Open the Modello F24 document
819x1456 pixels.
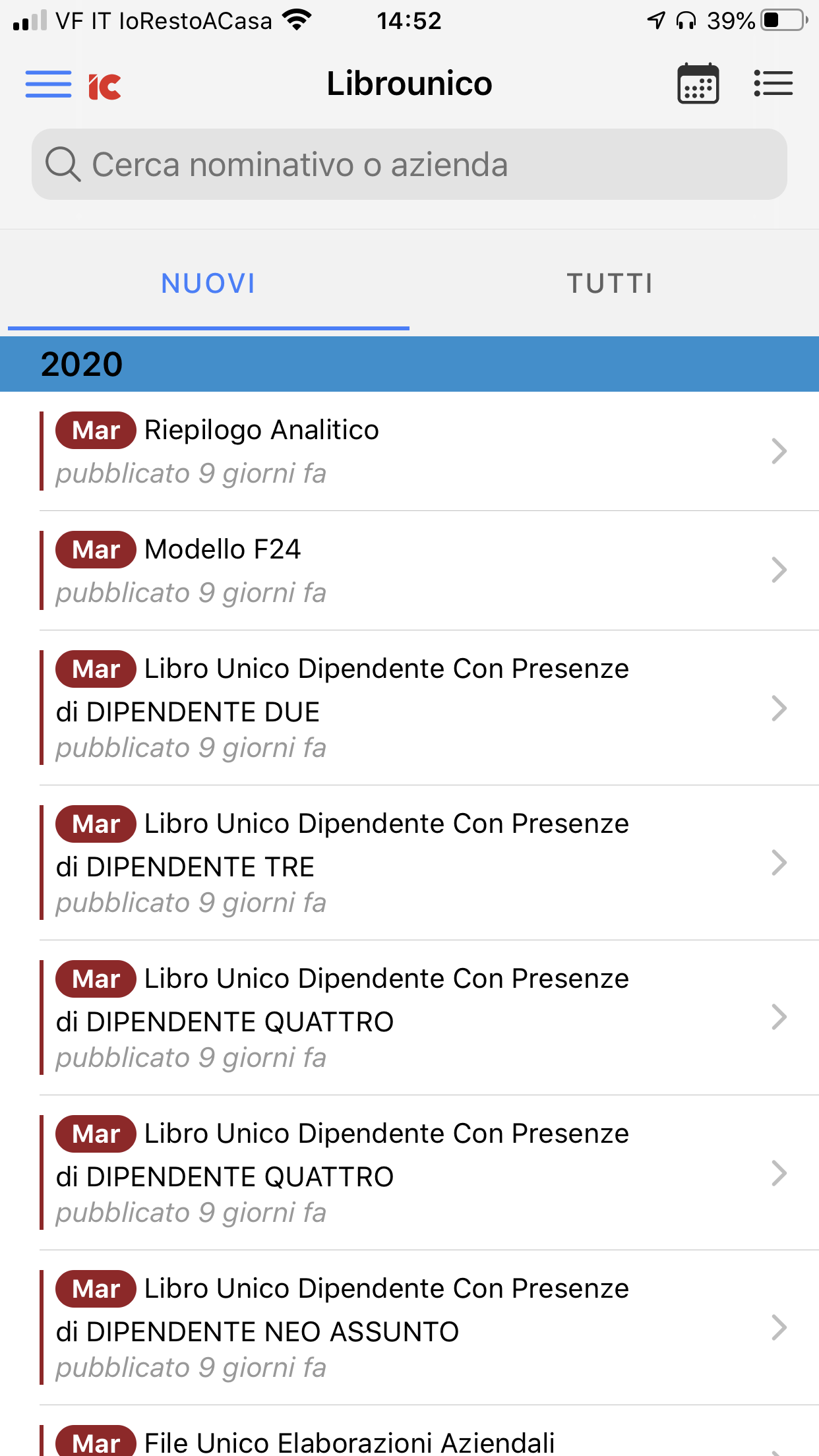point(409,570)
